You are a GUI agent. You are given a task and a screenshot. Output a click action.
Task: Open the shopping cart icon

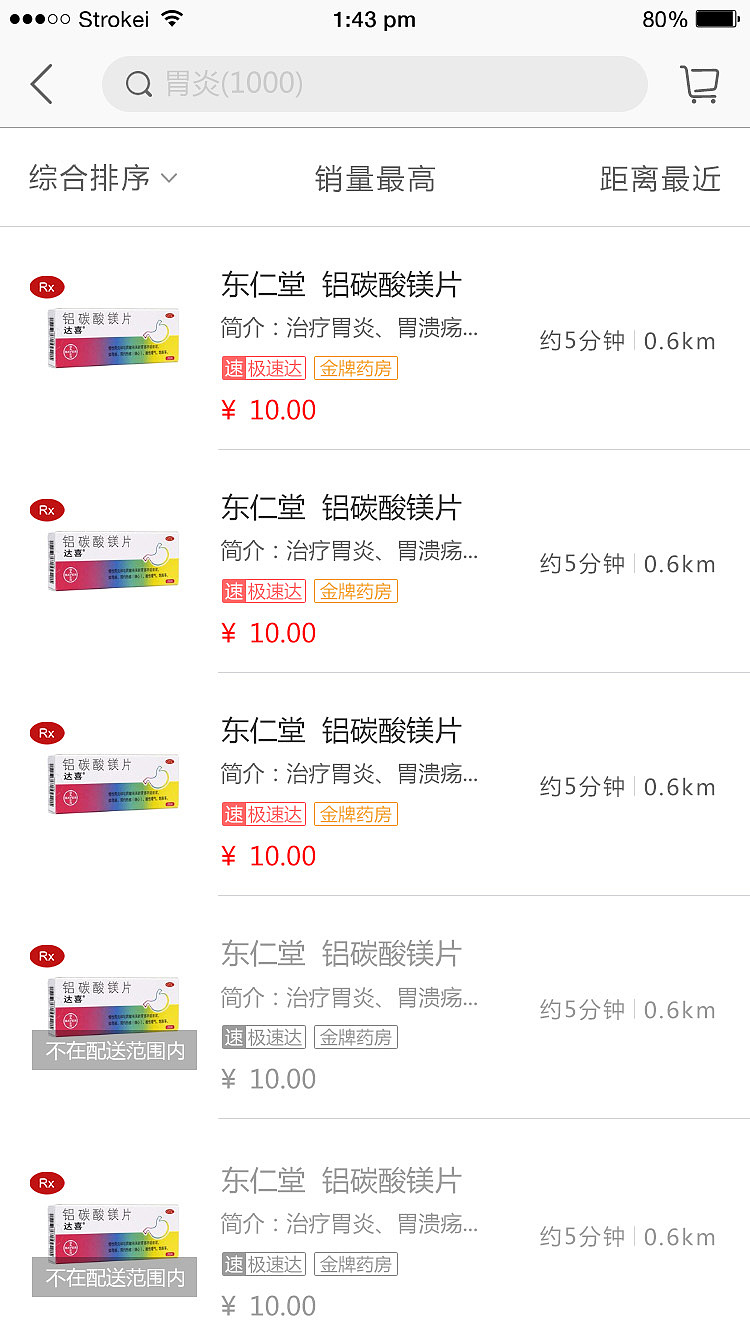pos(700,84)
